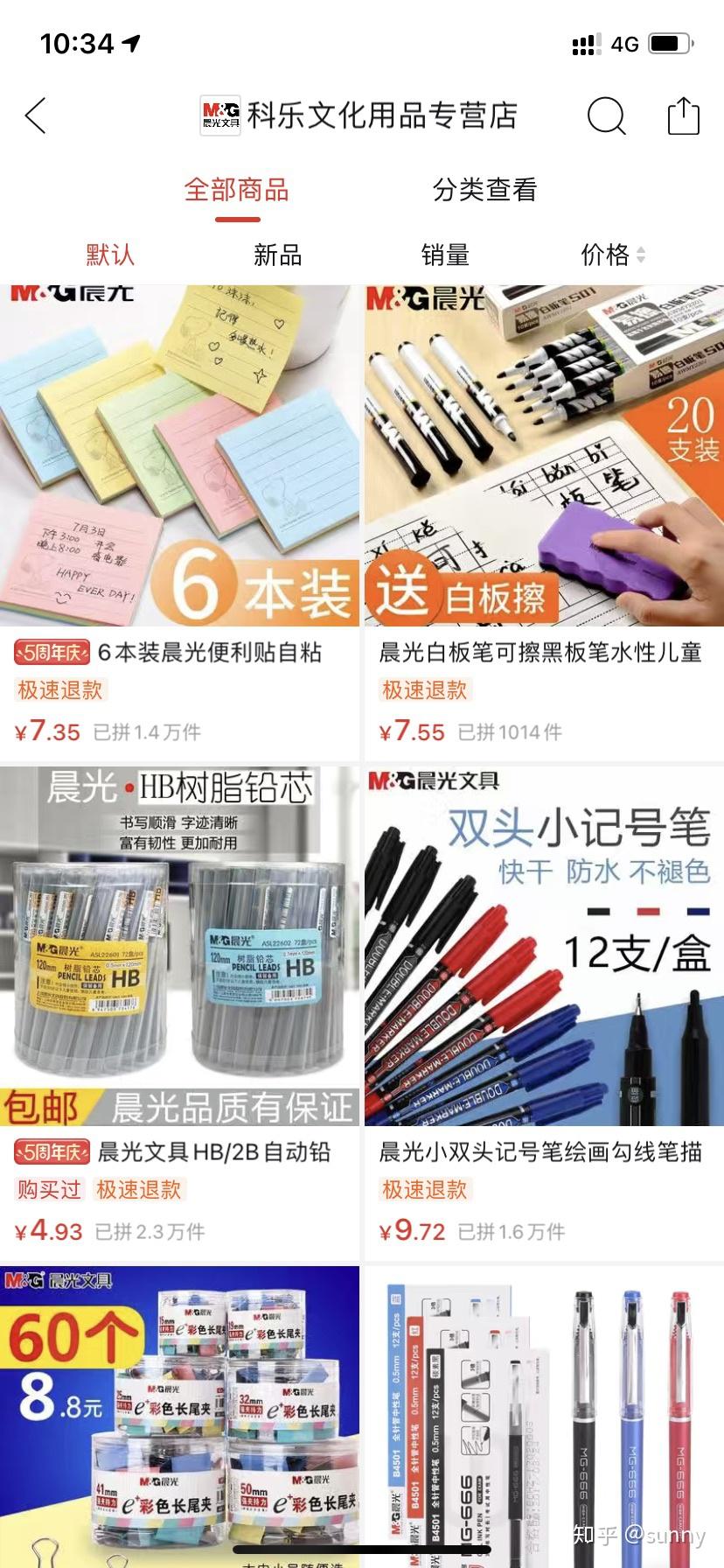Go back with the arrow icon
Image resolution: width=724 pixels, height=1568 pixels.
[36, 115]
